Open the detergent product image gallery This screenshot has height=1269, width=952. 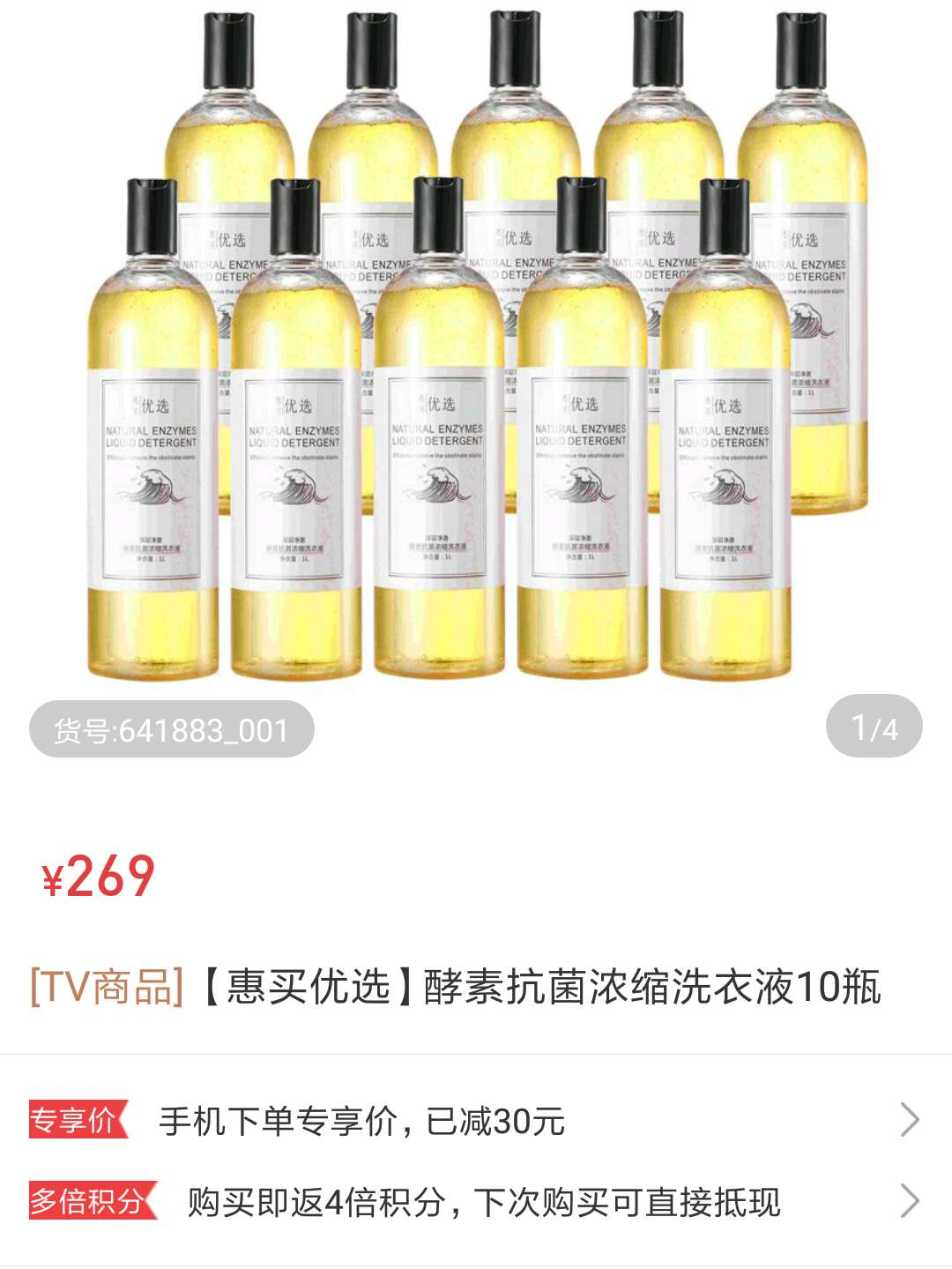[x=476, y=353]
